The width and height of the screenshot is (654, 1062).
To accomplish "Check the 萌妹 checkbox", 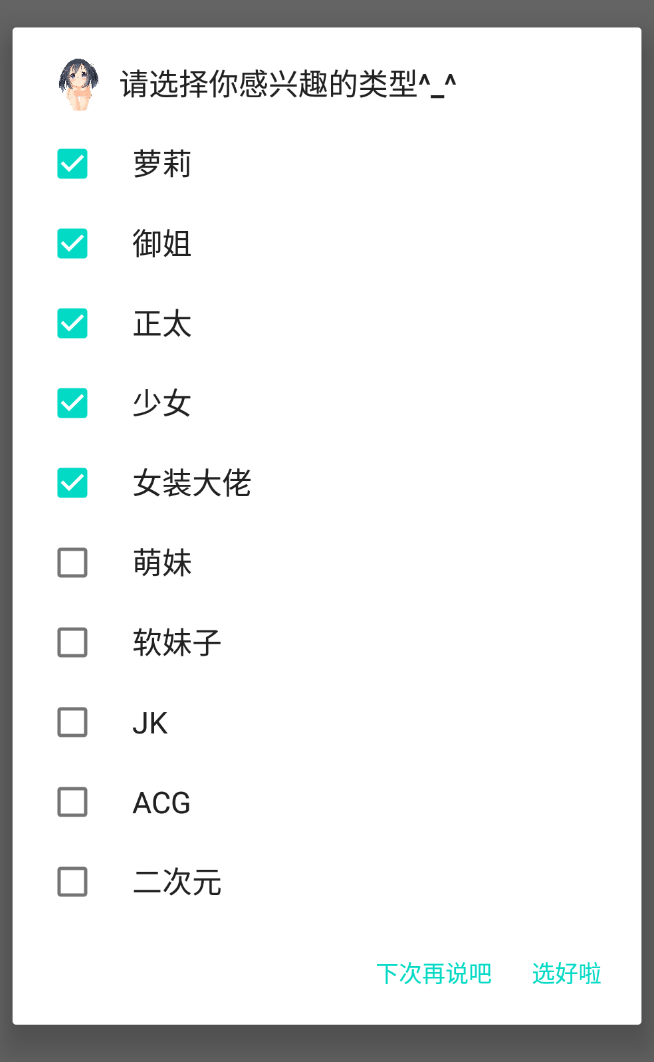I will (72, 563).
